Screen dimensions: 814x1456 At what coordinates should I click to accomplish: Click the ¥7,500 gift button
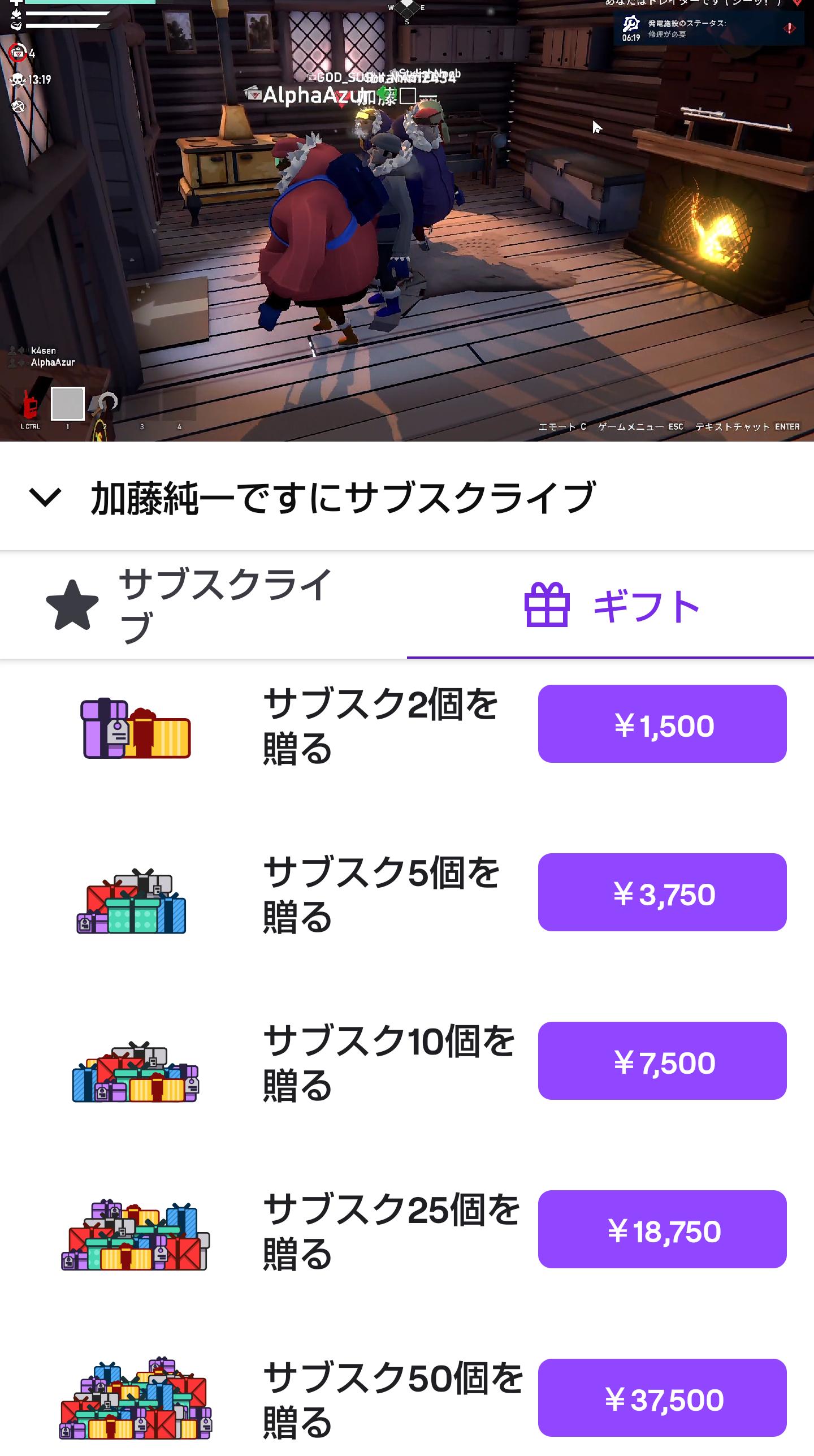click(662, 1062)
